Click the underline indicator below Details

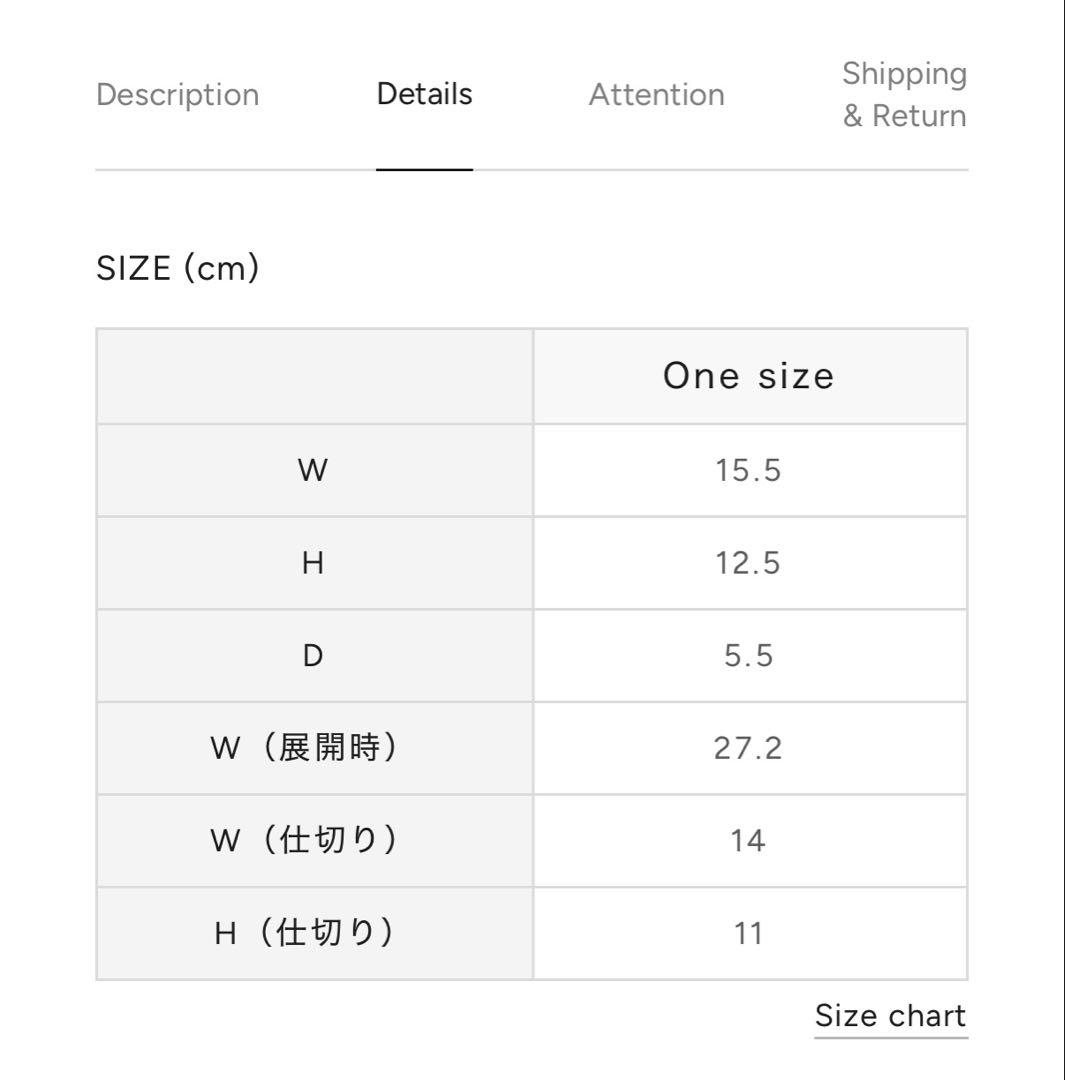pyautogui.click(x=424, y=170)
